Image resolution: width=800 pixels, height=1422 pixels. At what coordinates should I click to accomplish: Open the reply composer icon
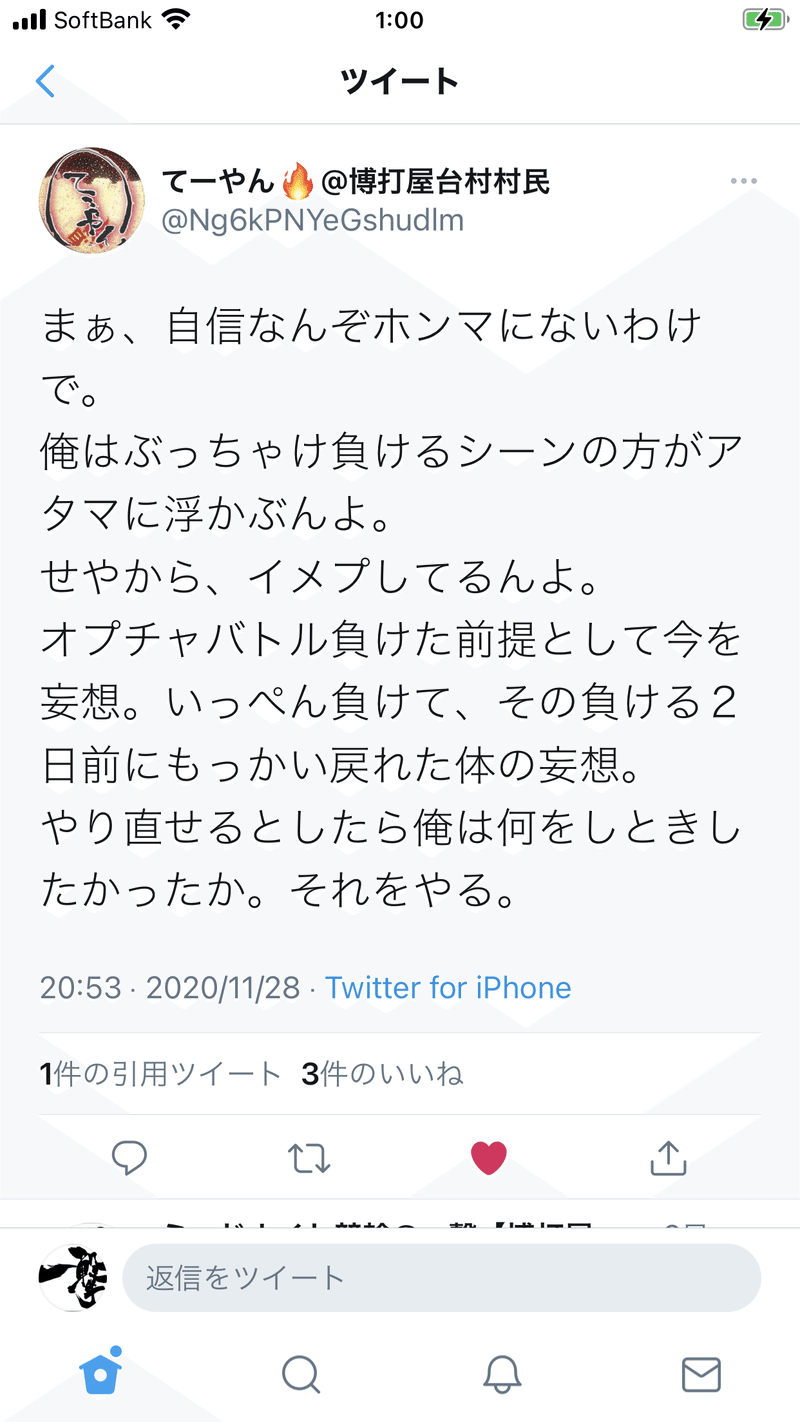(x=130, y=1158)
